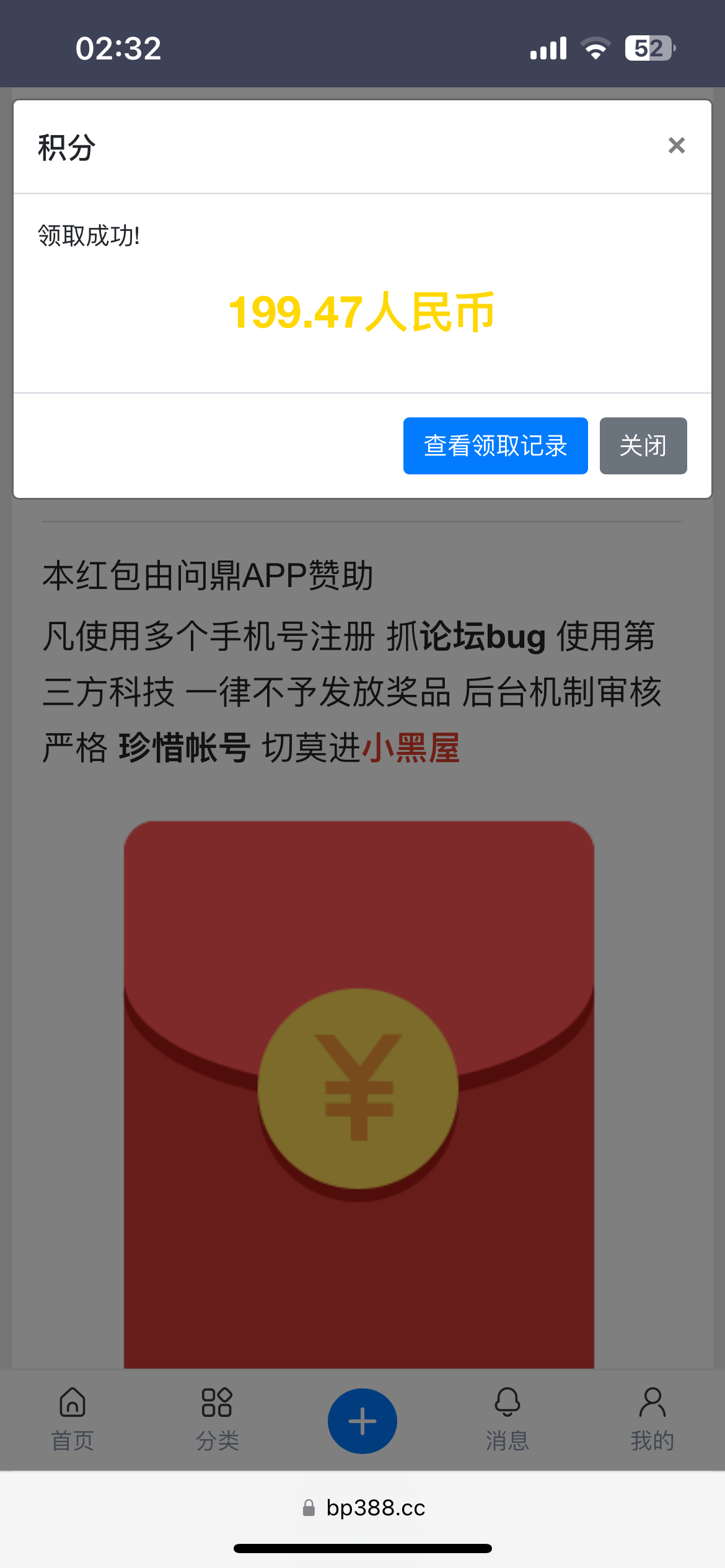
Task: Switch to the 我的 profile tab
Action: point(652,1419)
